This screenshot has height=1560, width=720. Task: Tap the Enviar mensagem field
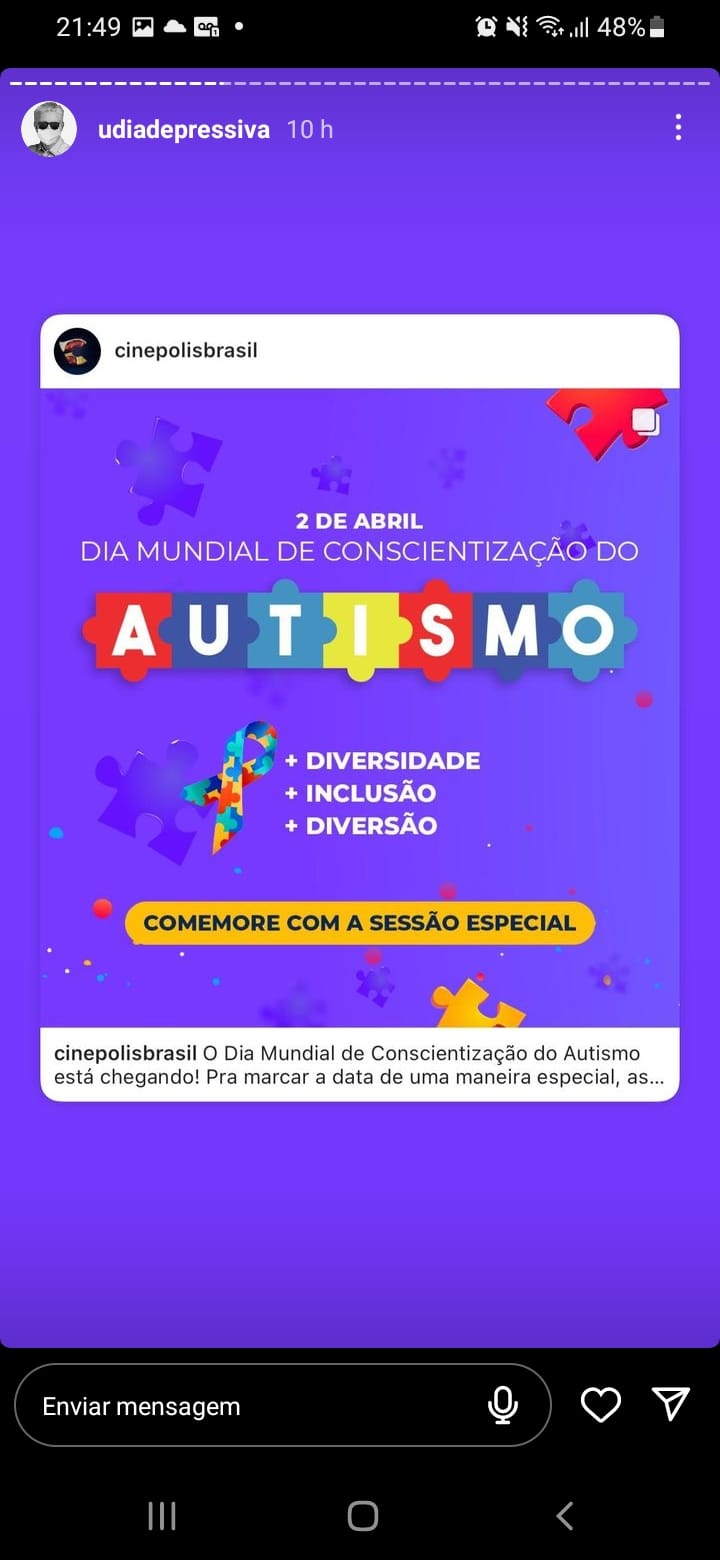[250, 1406]
